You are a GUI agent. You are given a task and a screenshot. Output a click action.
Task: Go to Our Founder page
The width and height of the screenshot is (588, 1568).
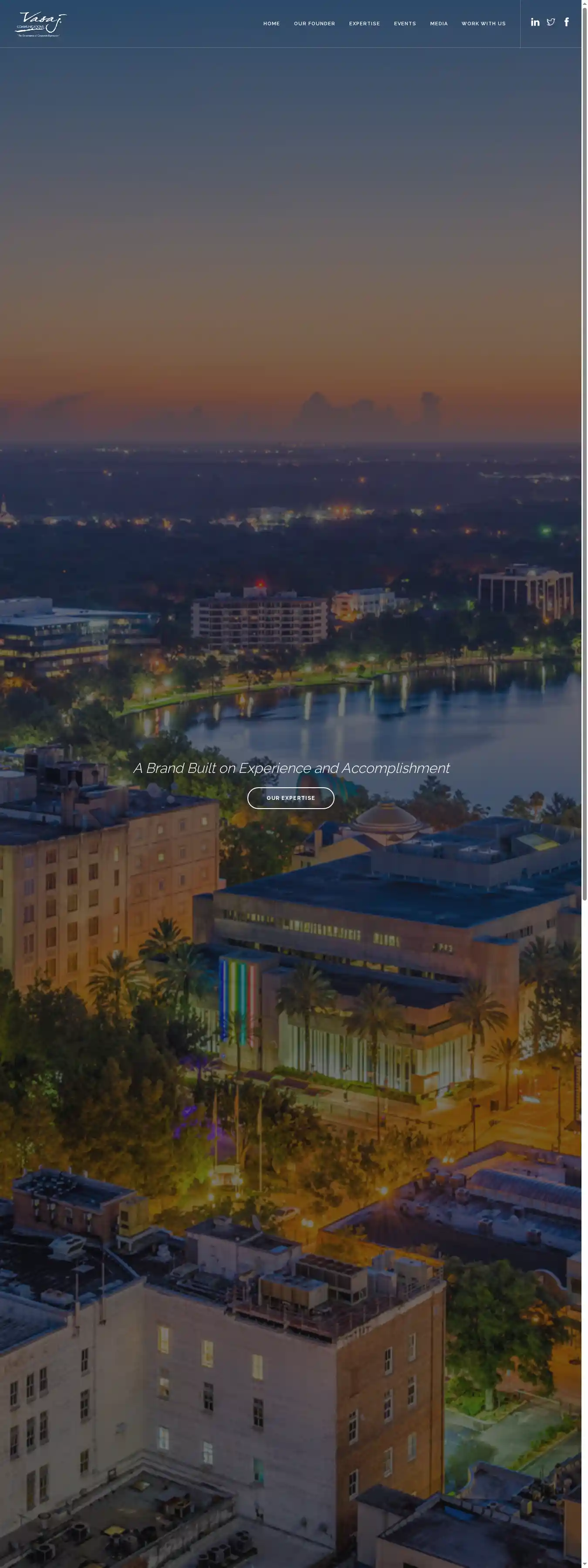click(314, 24)
